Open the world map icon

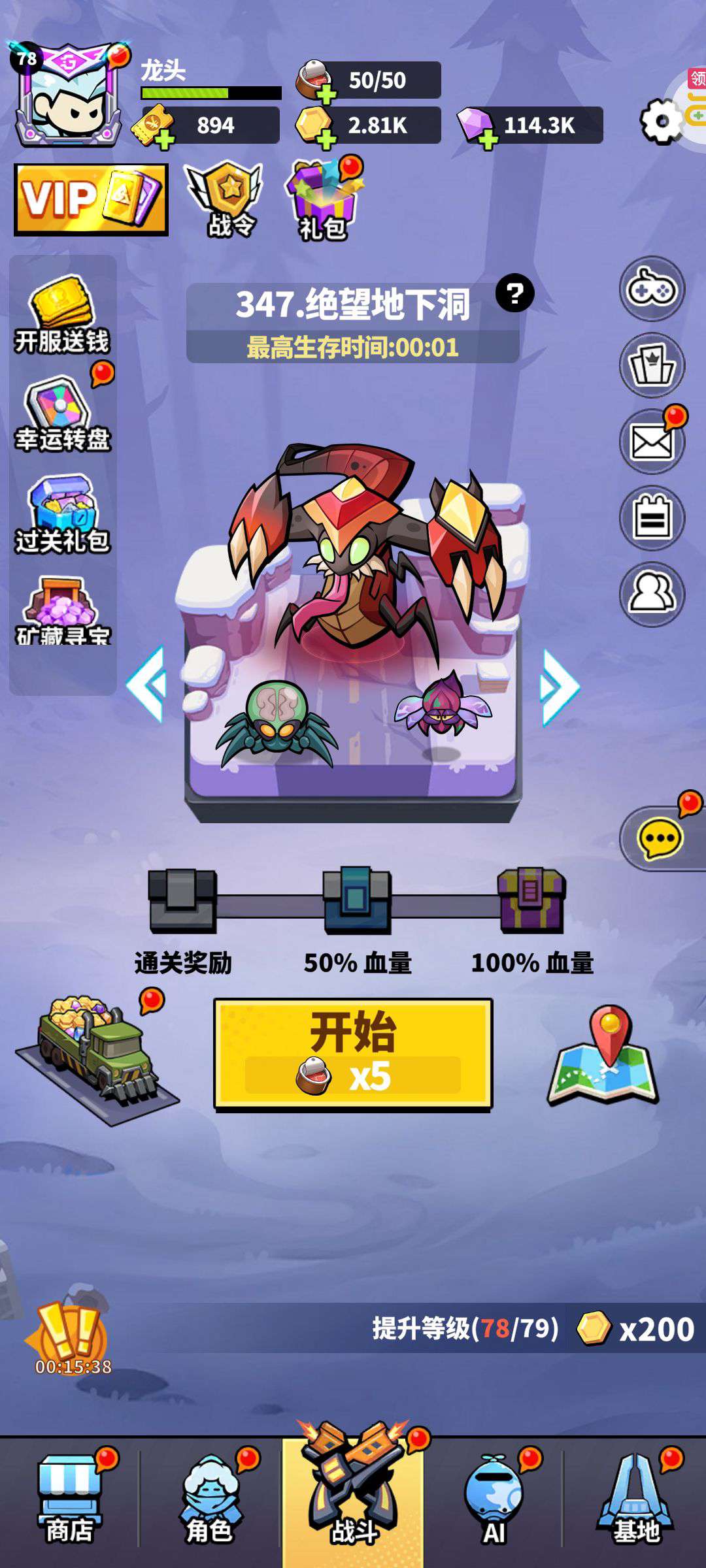[603, 1056]
